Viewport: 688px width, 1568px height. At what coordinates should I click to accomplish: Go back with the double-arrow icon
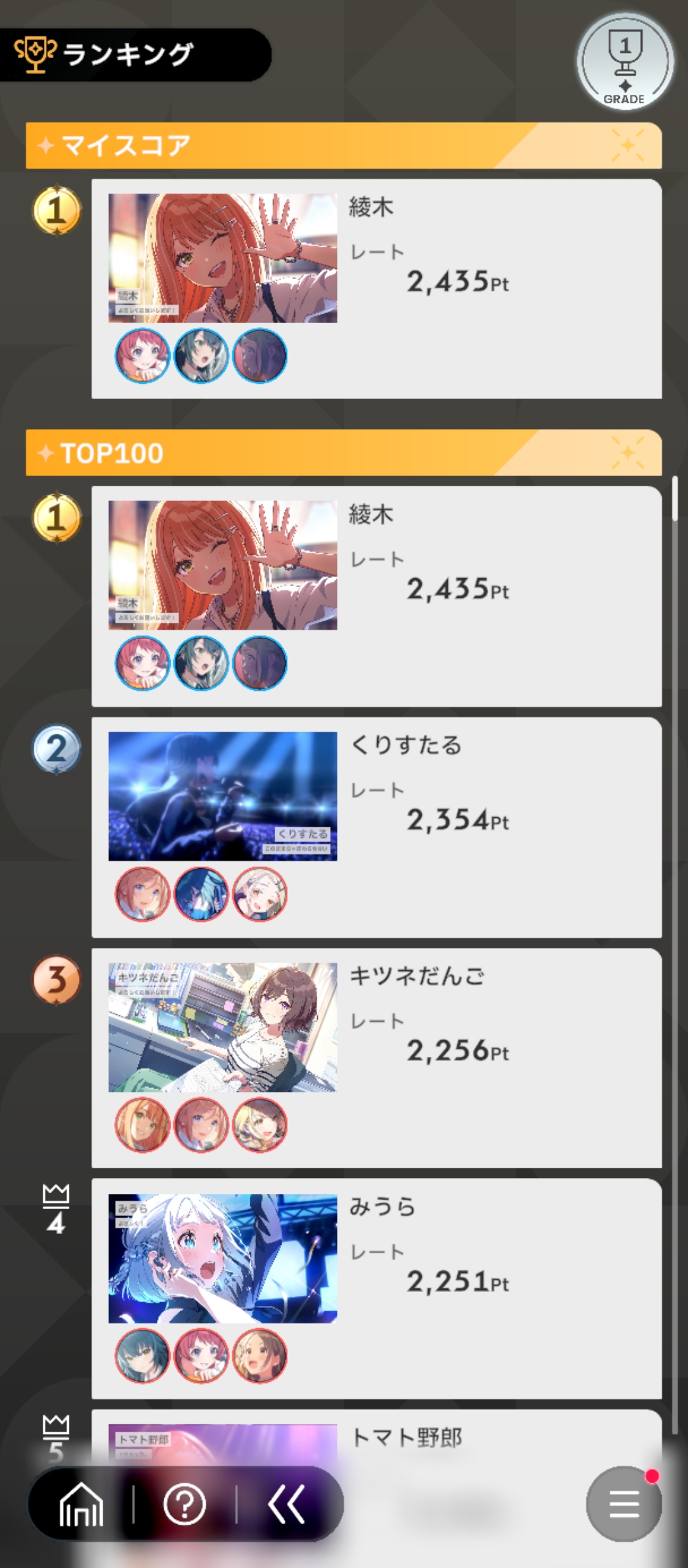[286, 1504]
